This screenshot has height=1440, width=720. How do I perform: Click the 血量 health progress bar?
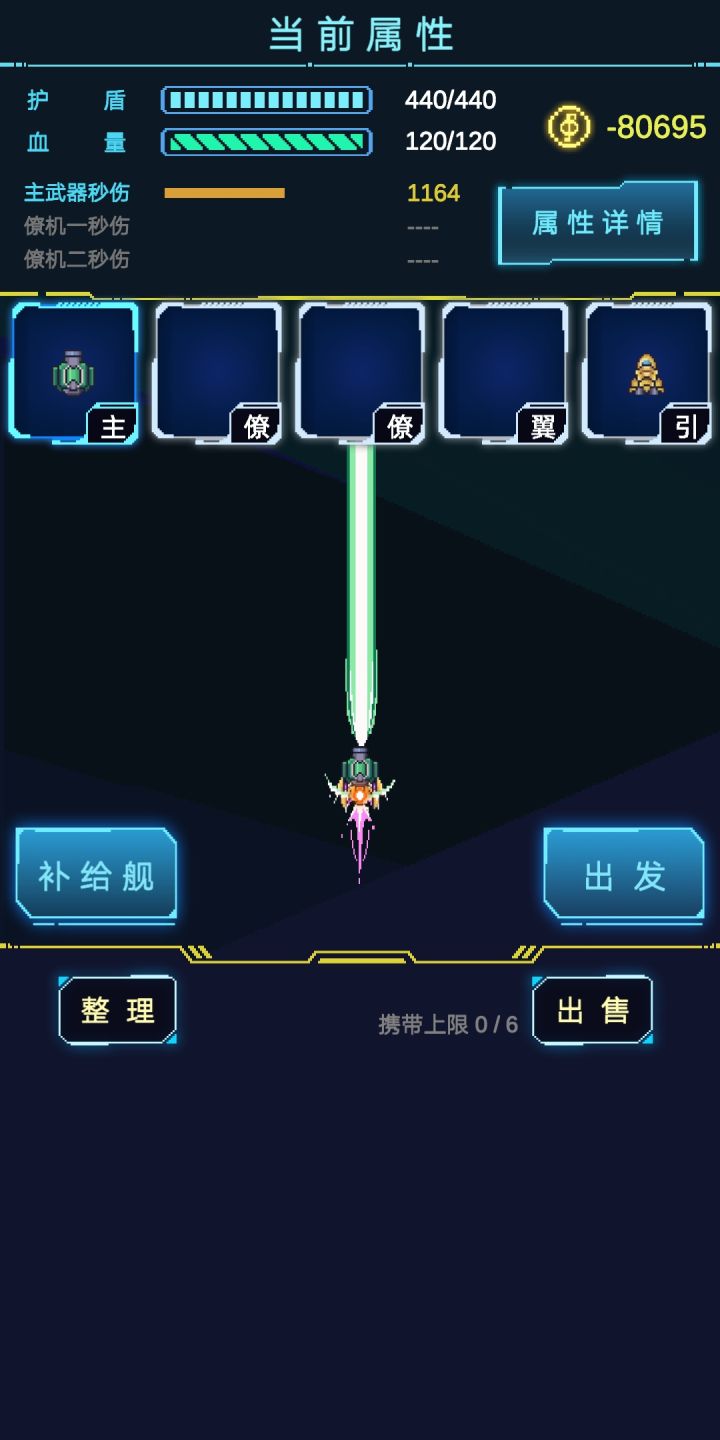tap(265, 142)
